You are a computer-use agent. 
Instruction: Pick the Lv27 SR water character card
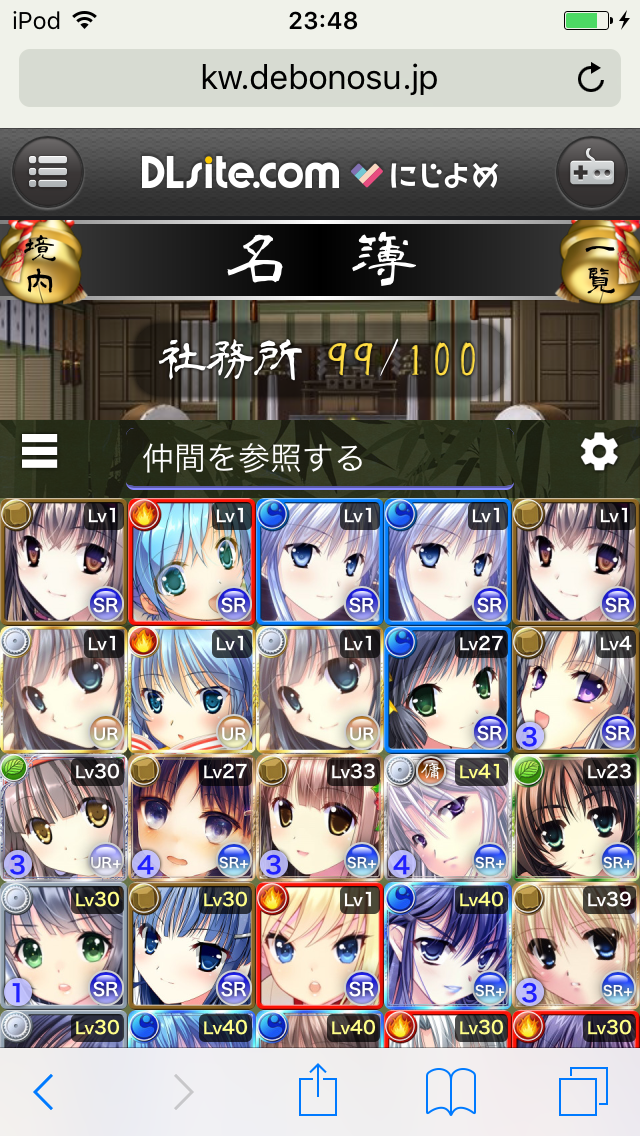click(x=447, y=688)
